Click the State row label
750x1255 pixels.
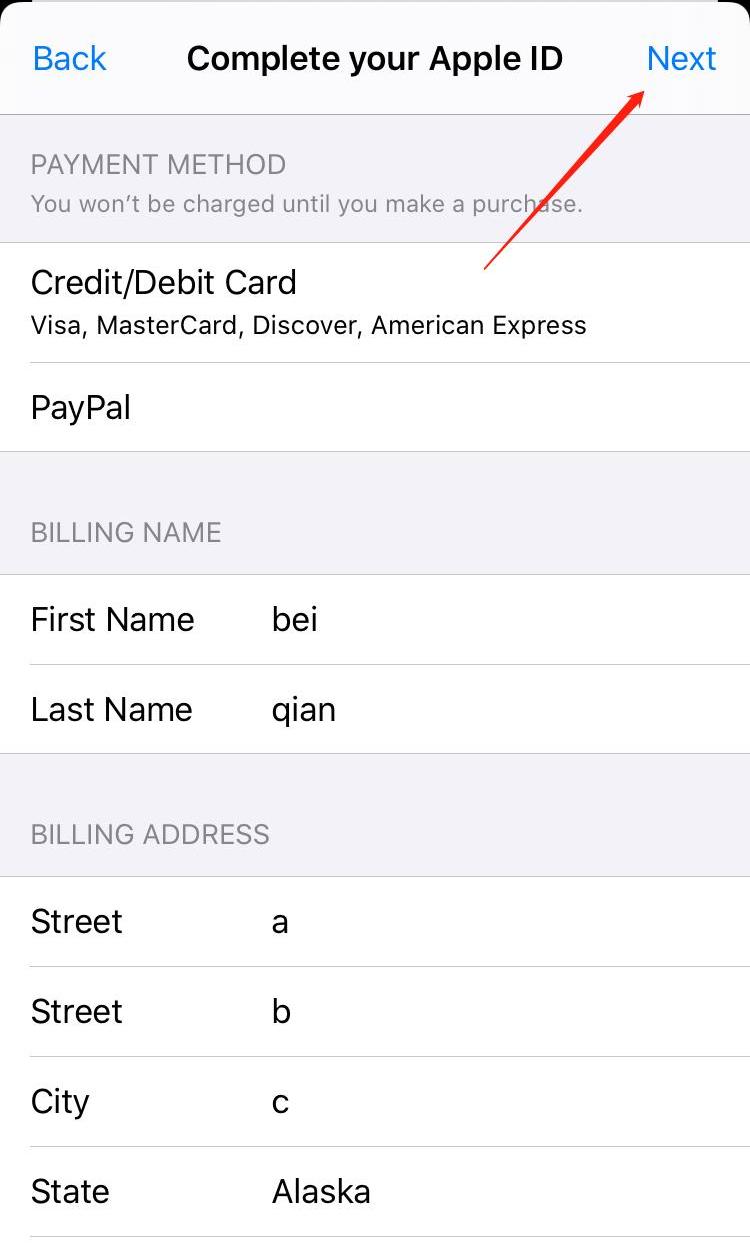click(70, 1191)
